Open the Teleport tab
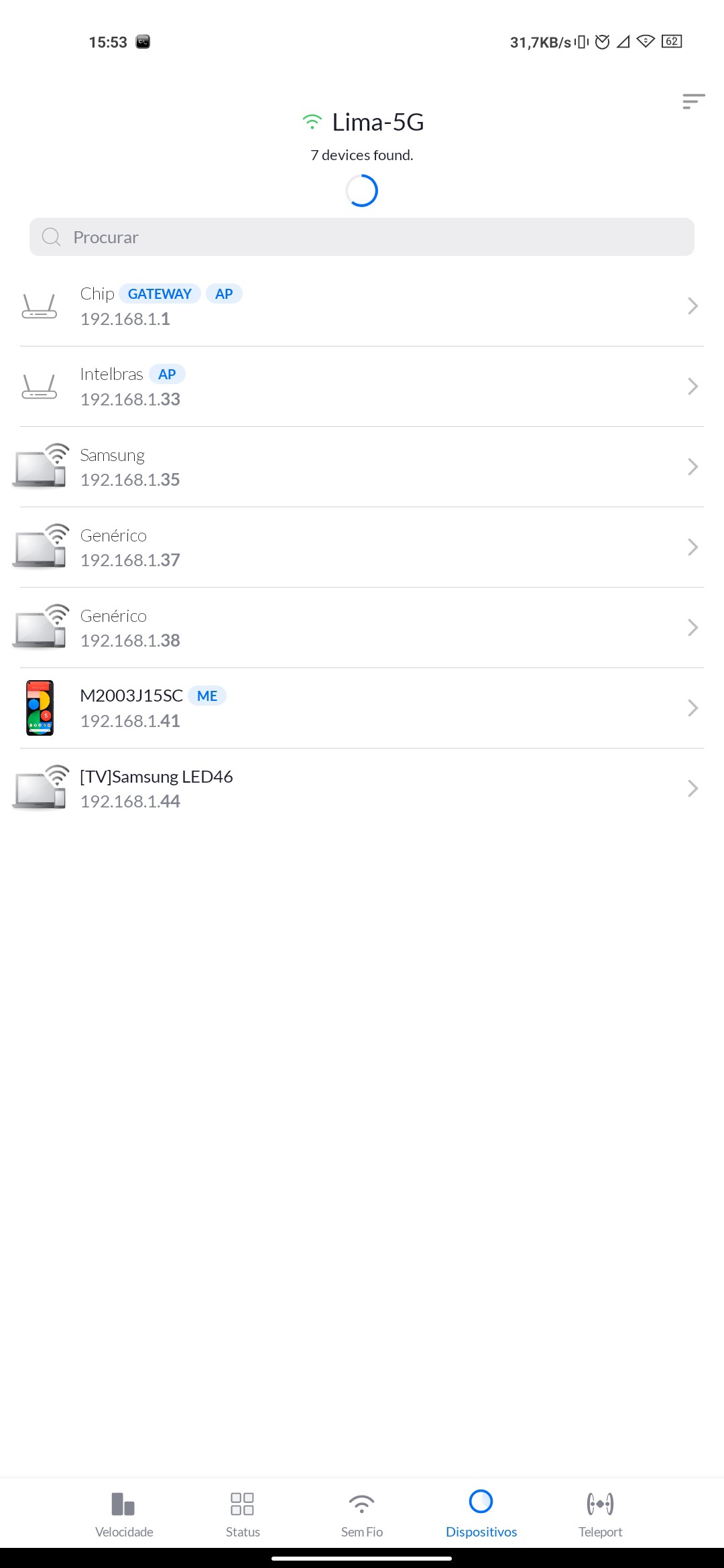The height and width of the screenshot is (1568, 724). point(600,1514)
